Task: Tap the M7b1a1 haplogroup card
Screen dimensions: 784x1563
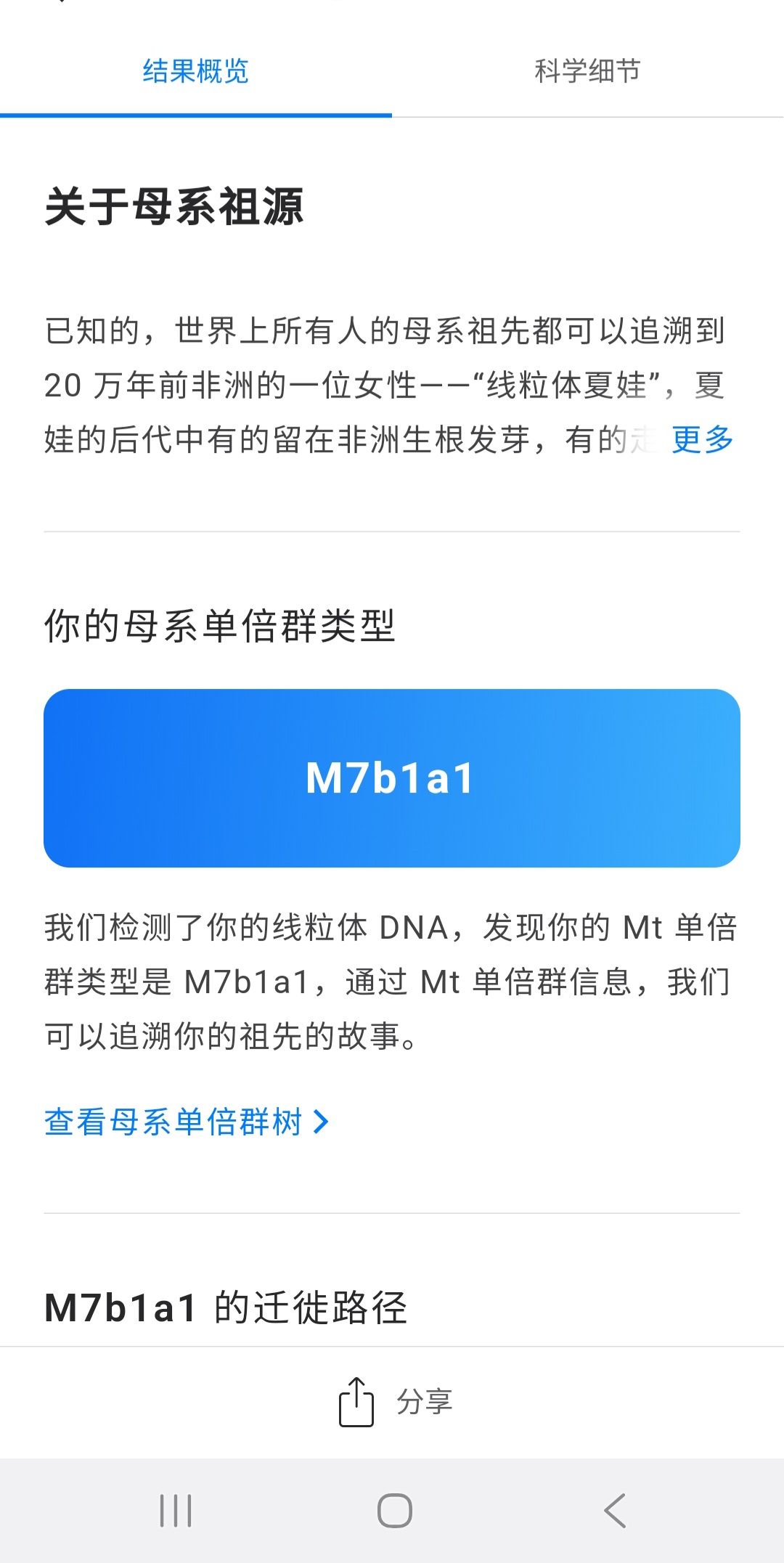Action: click(x=392, y=778)
